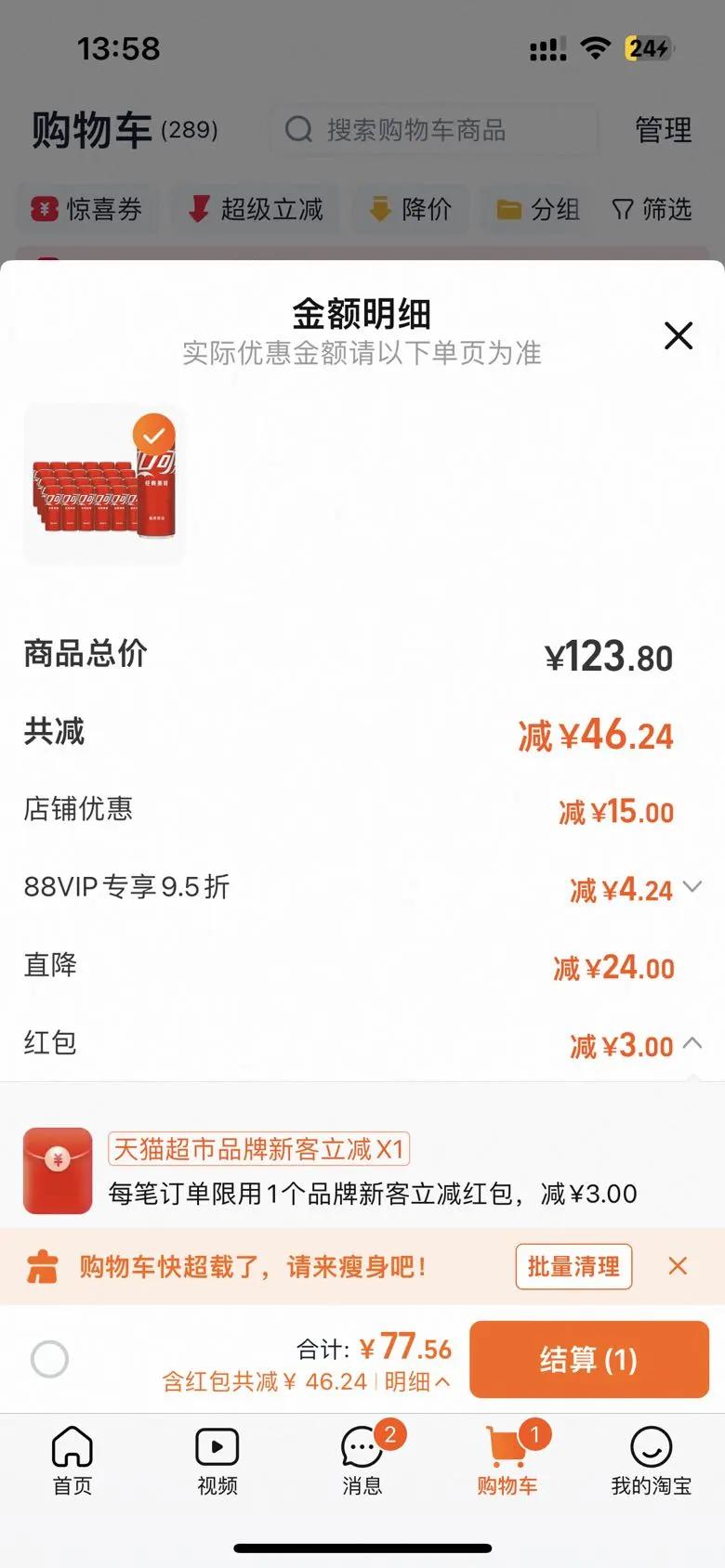
Task: Close the 金额明细 price detail sheet
Action: coord(679,335)
